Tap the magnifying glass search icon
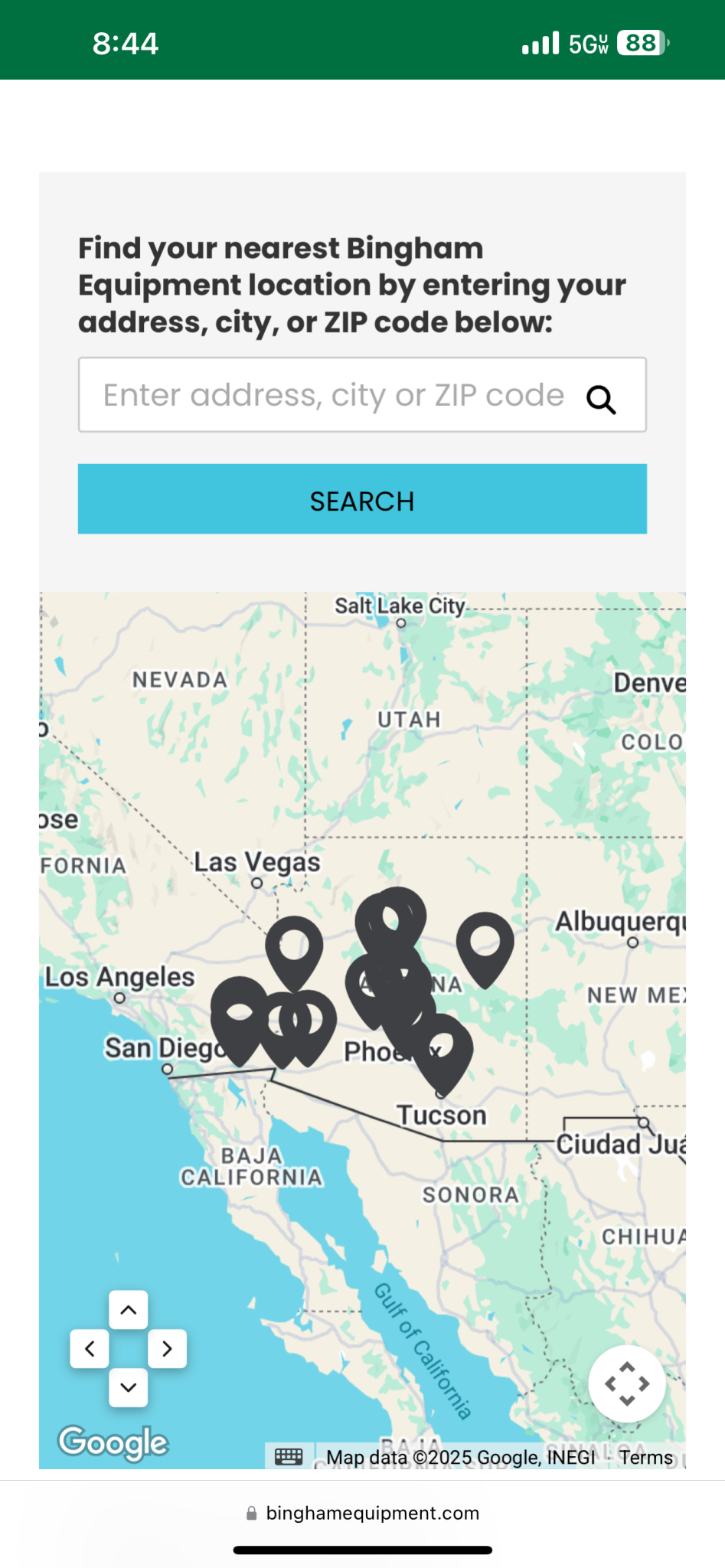725x1568 pixels. (x=601, y=399)
